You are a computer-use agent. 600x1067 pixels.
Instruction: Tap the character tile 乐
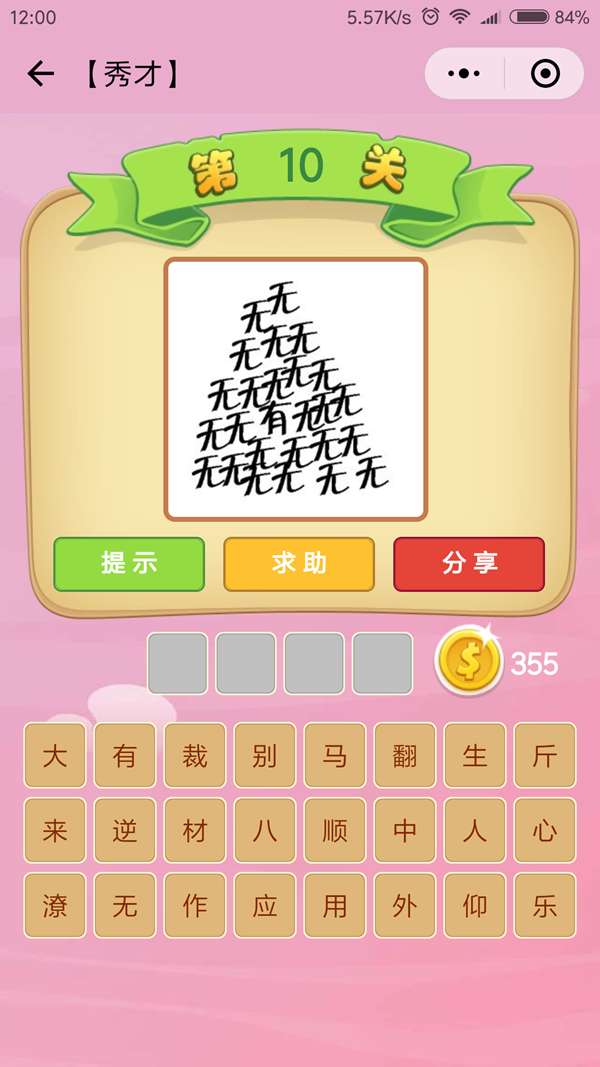(545, 906)
